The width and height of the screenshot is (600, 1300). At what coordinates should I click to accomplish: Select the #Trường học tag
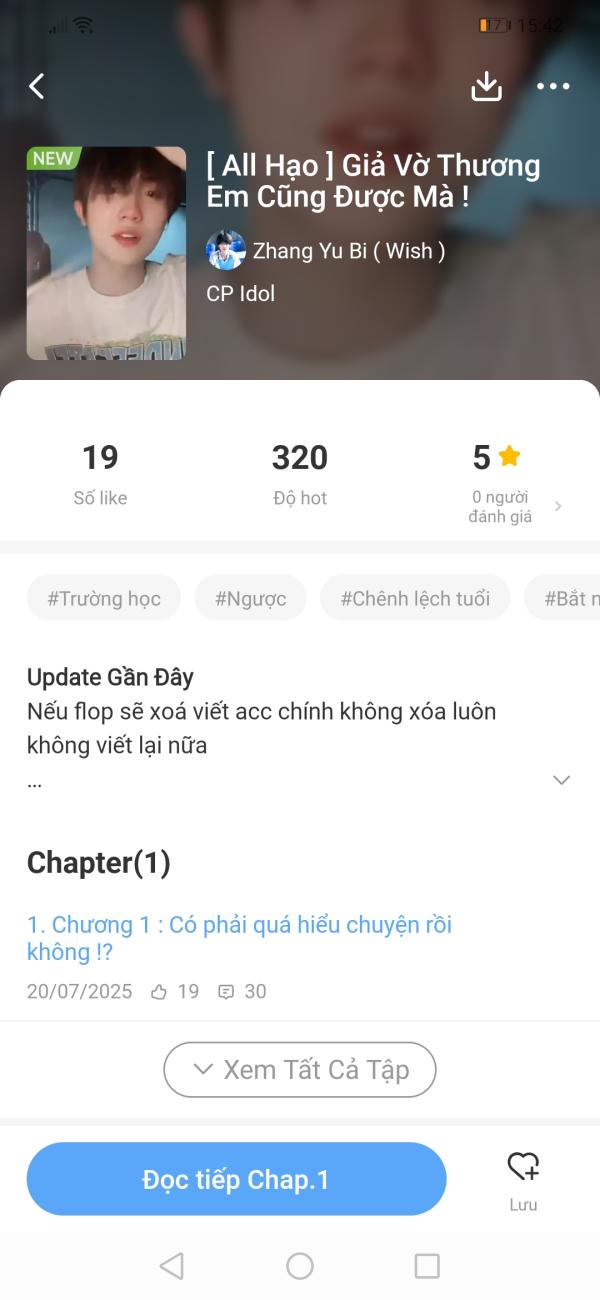coord(104,598)
